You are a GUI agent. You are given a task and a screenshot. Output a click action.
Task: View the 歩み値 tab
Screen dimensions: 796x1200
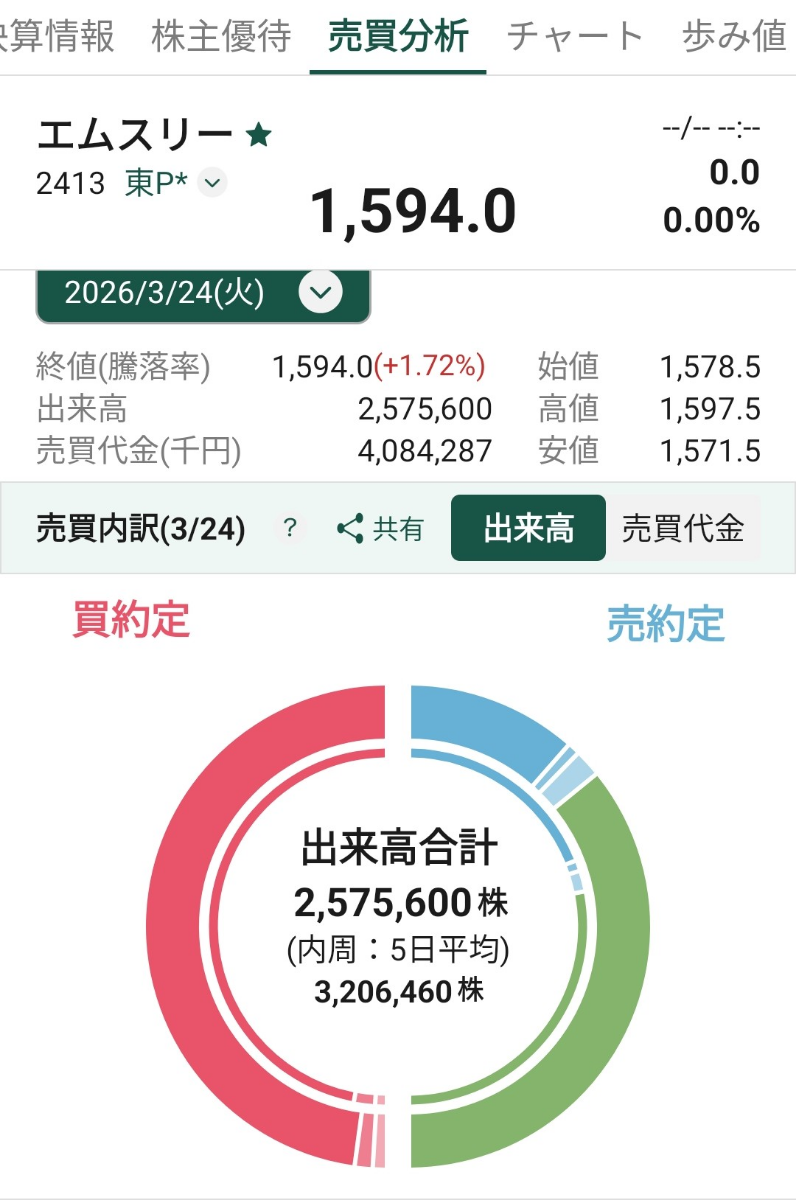point(737,35)
